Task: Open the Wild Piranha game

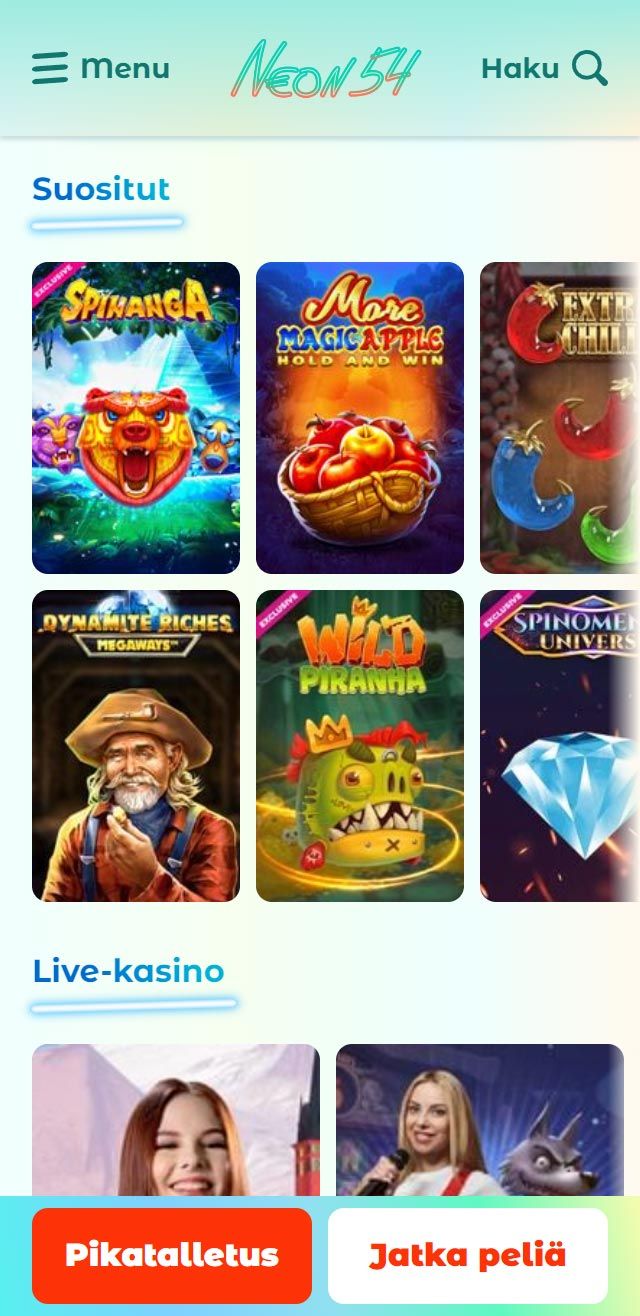Action: coord(360,746)
